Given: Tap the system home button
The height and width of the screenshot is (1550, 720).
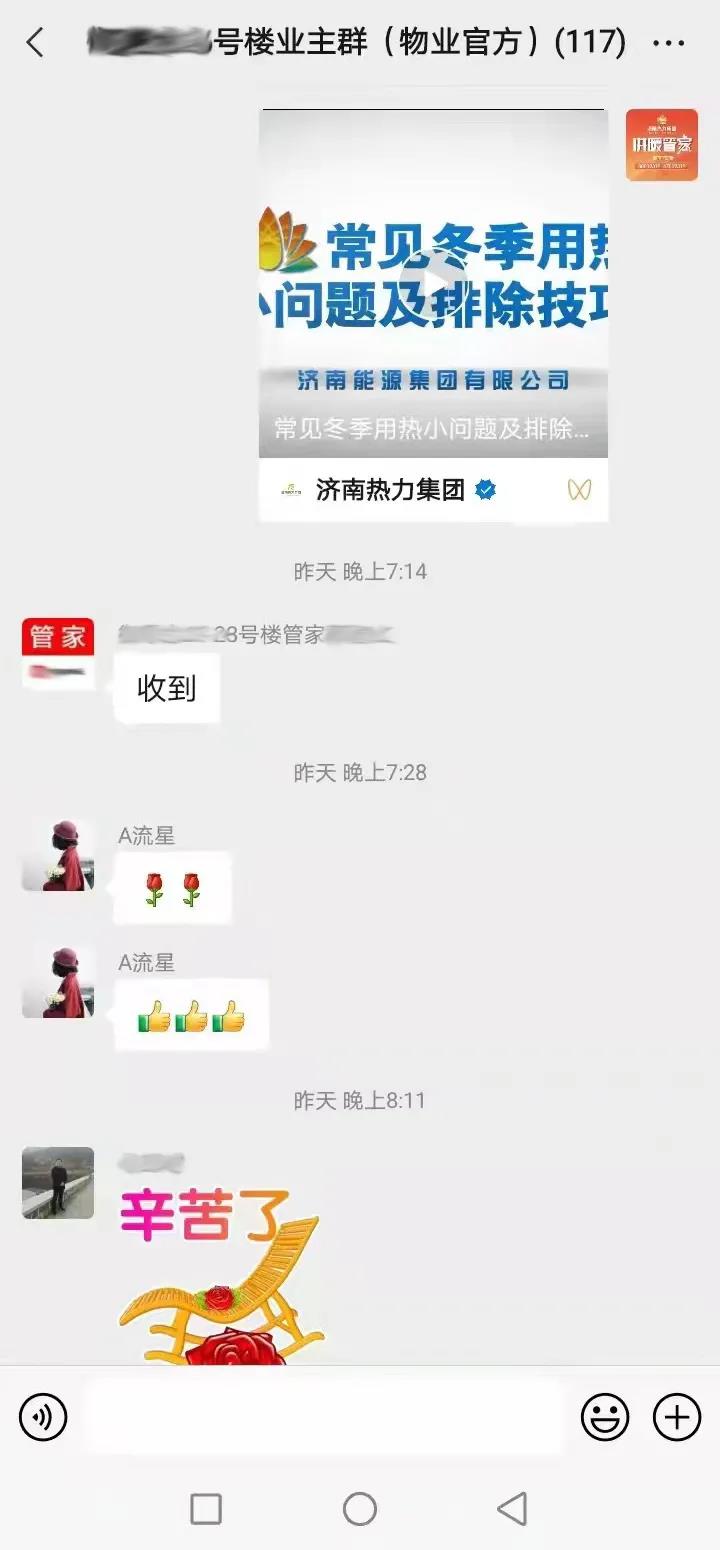Looking at the screenshot, I should coord(360,1509).
